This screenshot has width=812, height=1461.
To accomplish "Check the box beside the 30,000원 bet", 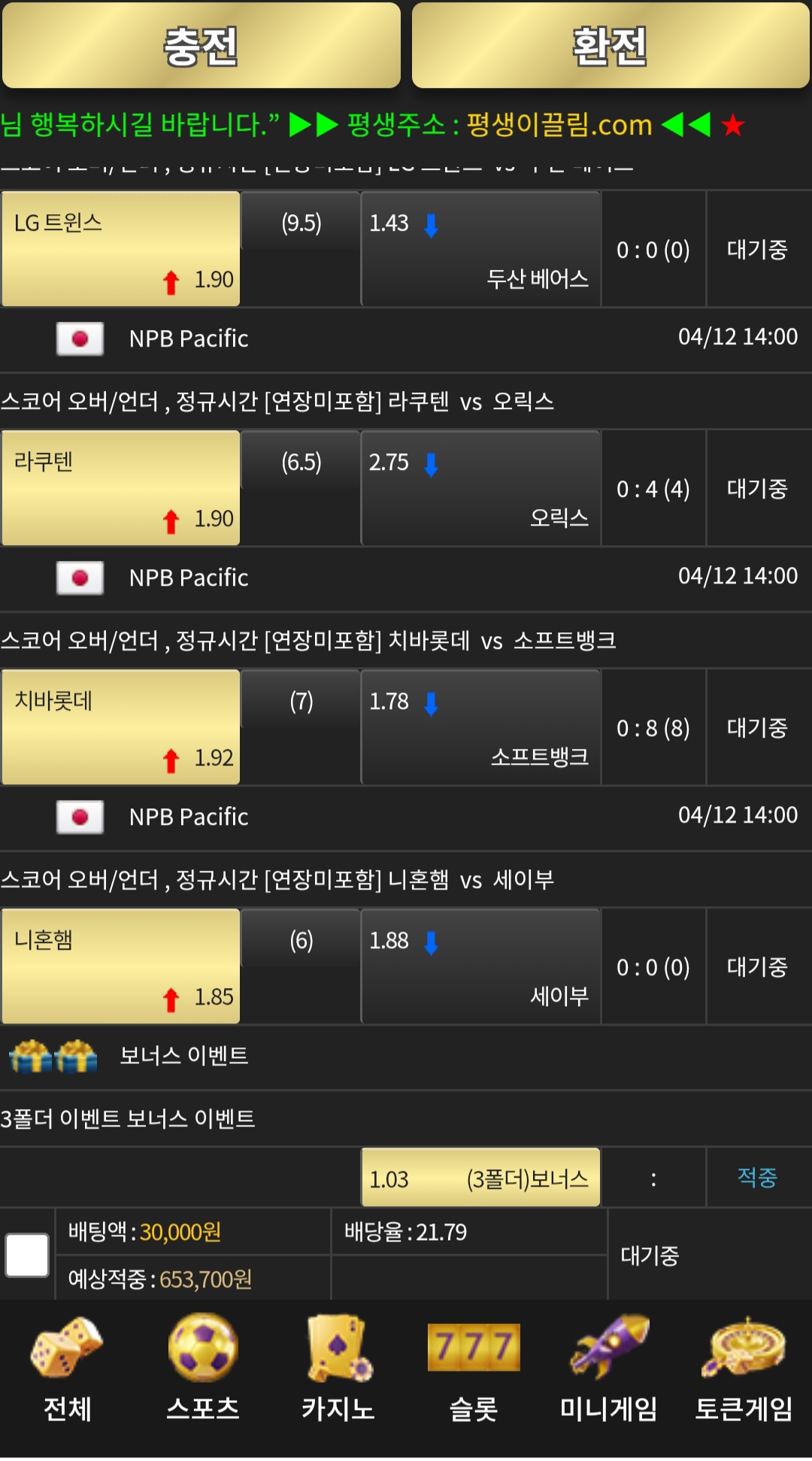I will (27, 1255).
